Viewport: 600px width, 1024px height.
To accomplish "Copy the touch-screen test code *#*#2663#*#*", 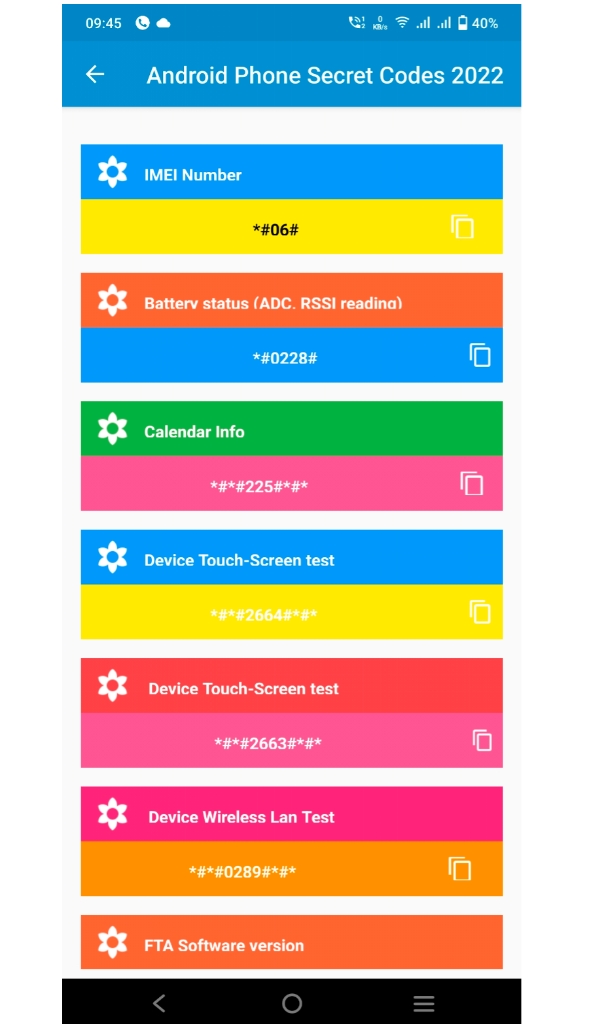I will click(x=482, y=740).
